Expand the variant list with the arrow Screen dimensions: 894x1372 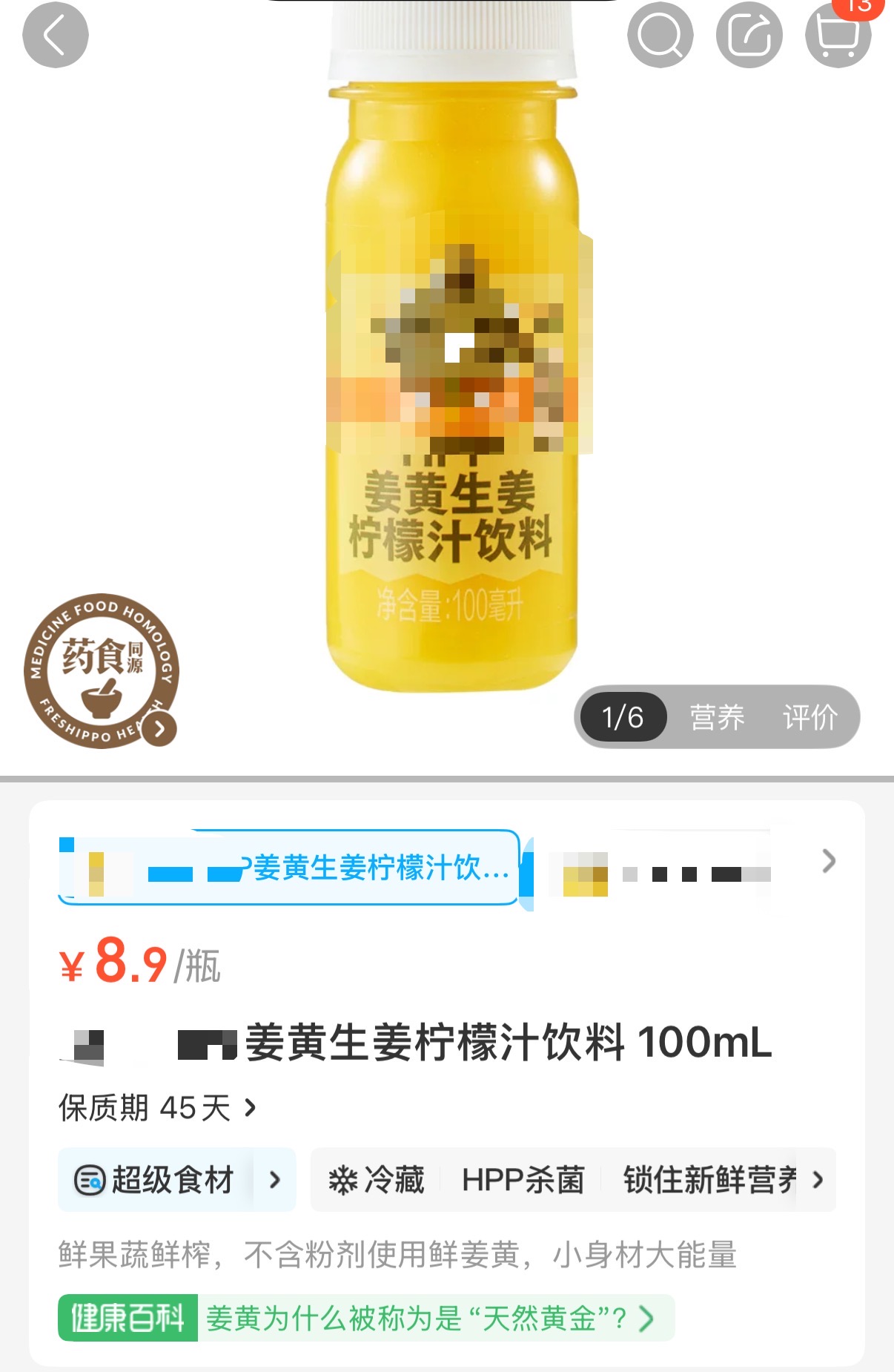829,862
